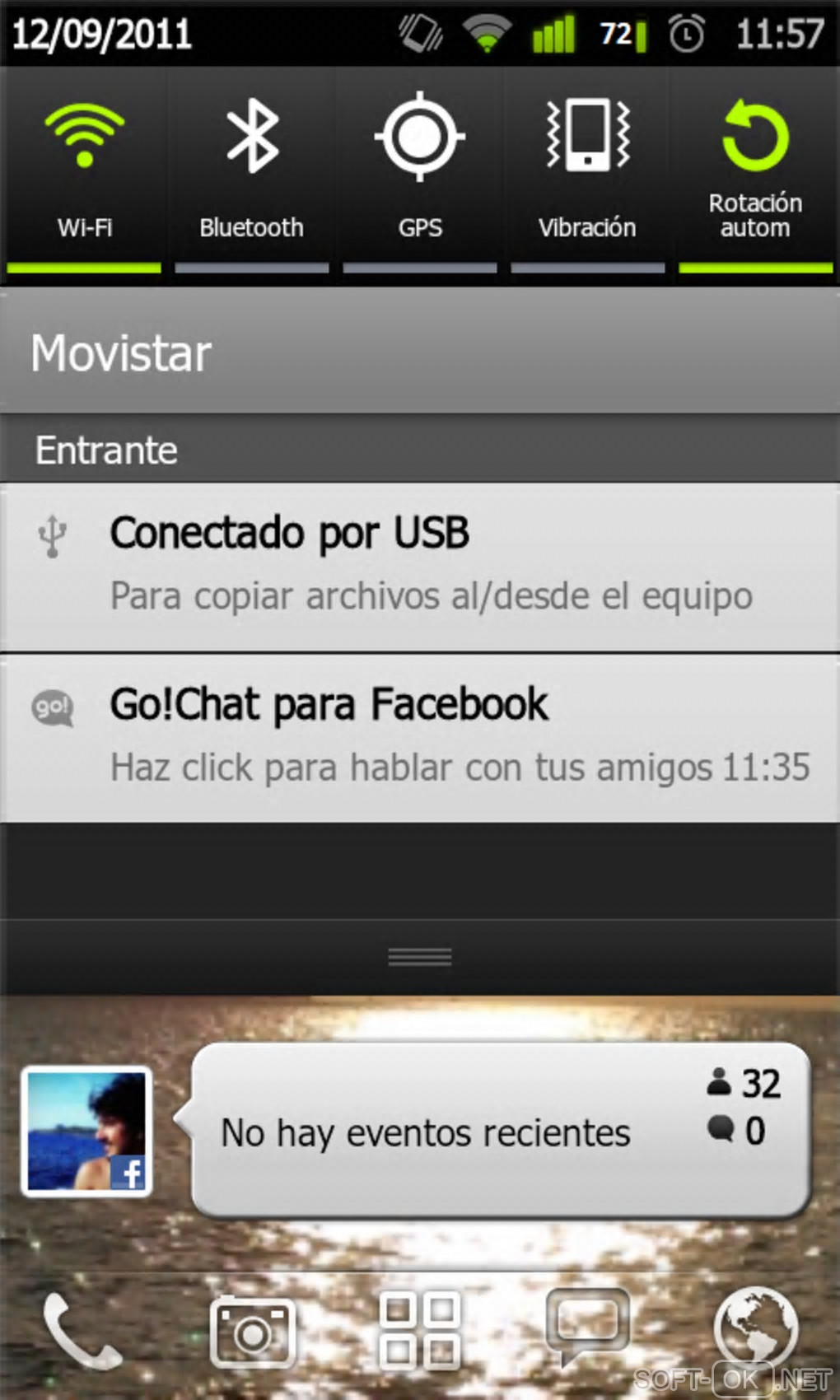Open the Conectado por USB notification
Image resolution: width=840 pixels, height=1400 pixels.
click(x=420, y=566)
